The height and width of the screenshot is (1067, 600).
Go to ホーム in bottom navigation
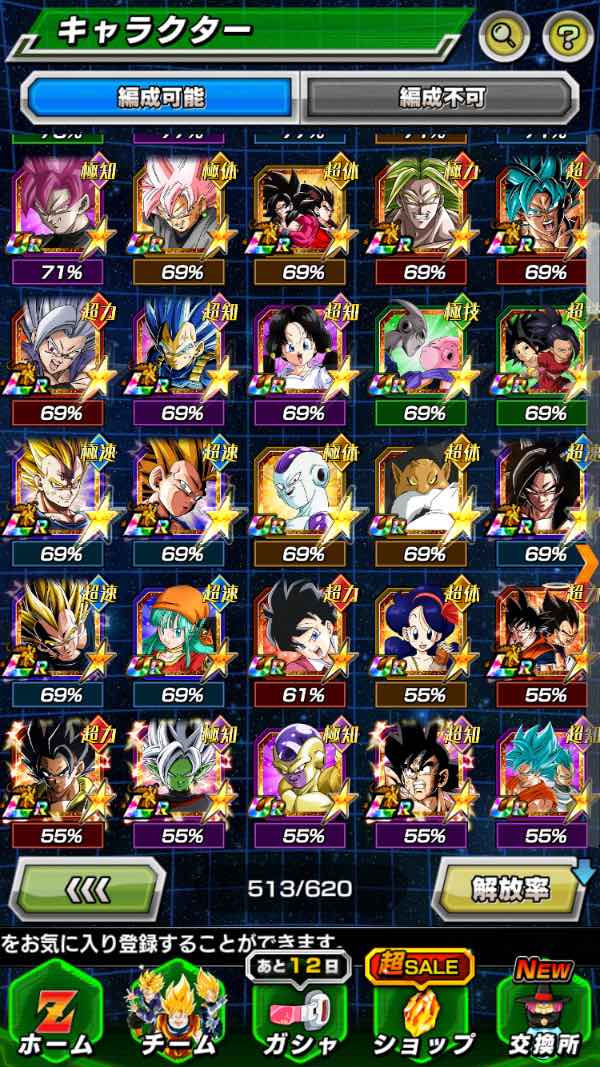(55, 1010)
